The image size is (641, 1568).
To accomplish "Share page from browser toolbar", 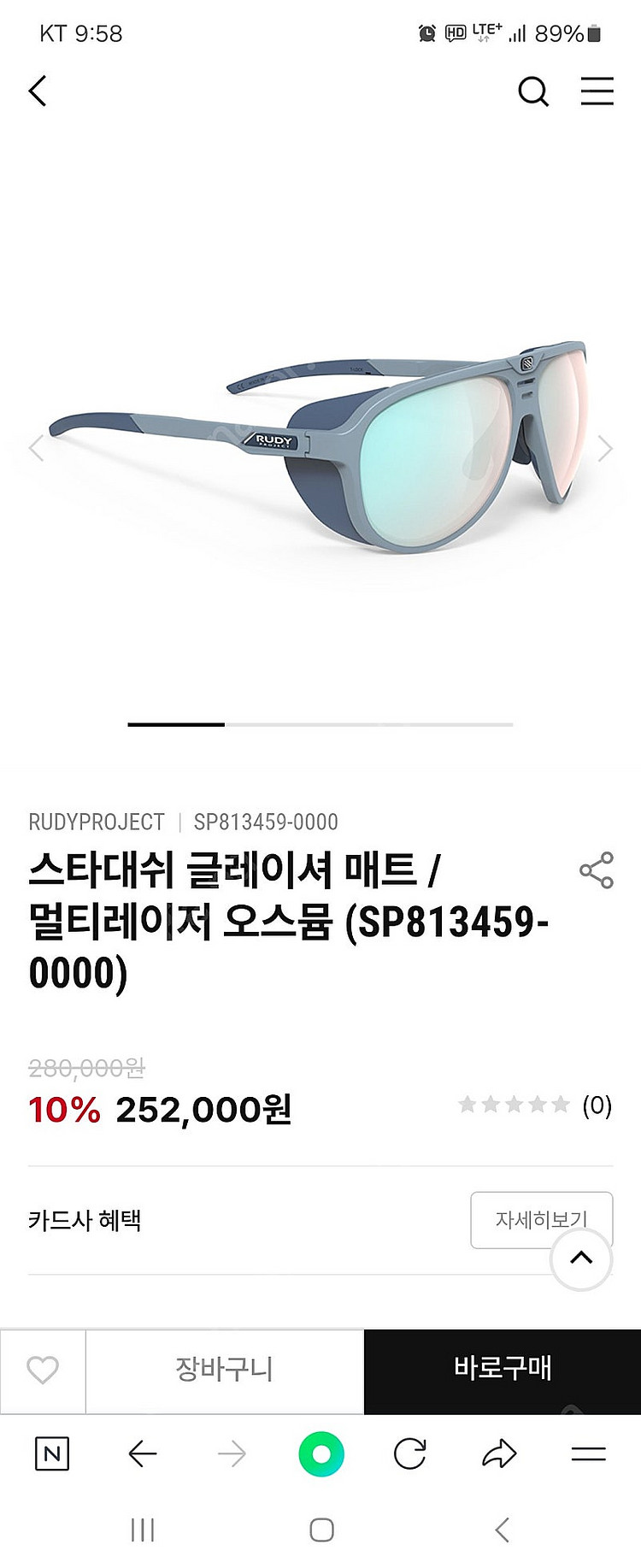I will click(499, 1453).
